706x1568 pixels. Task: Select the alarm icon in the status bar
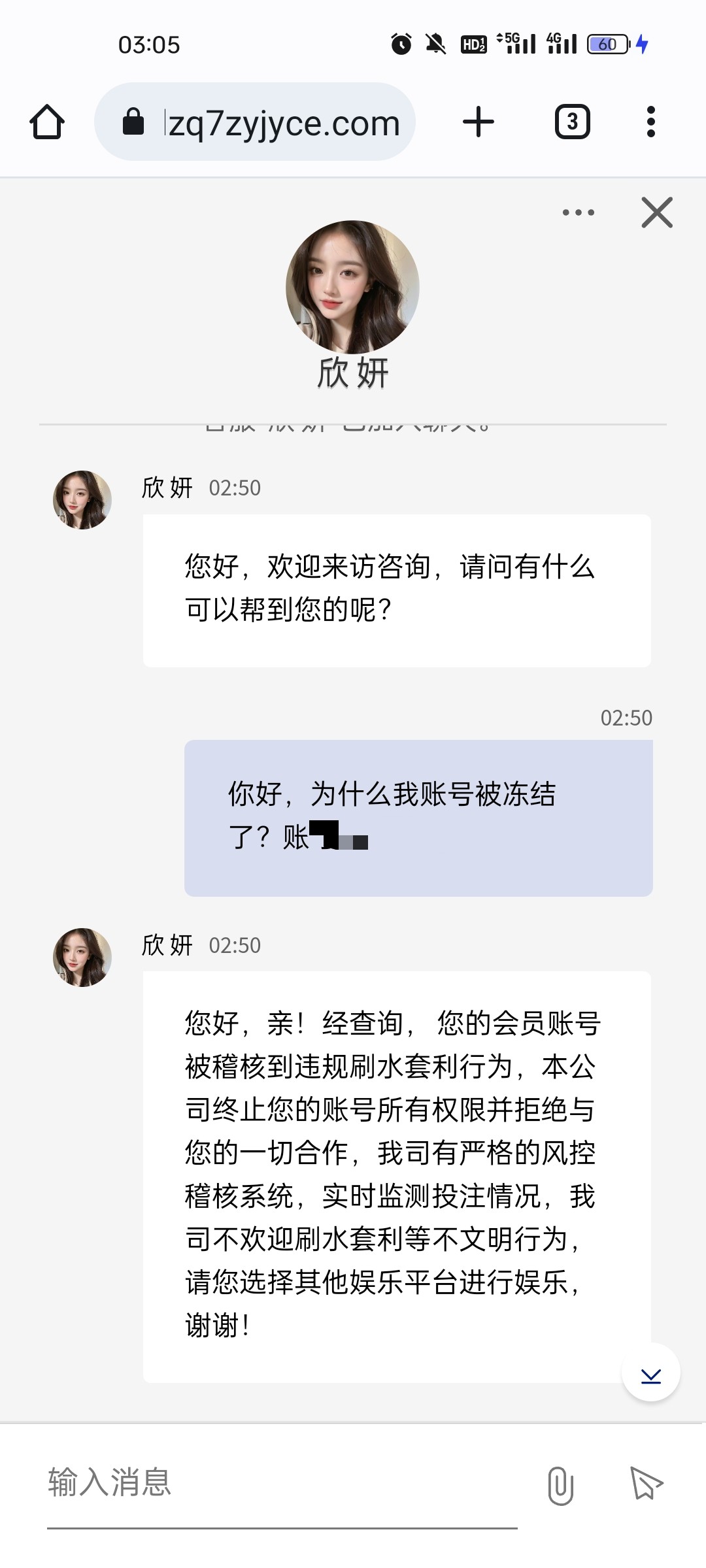[400, 44]
